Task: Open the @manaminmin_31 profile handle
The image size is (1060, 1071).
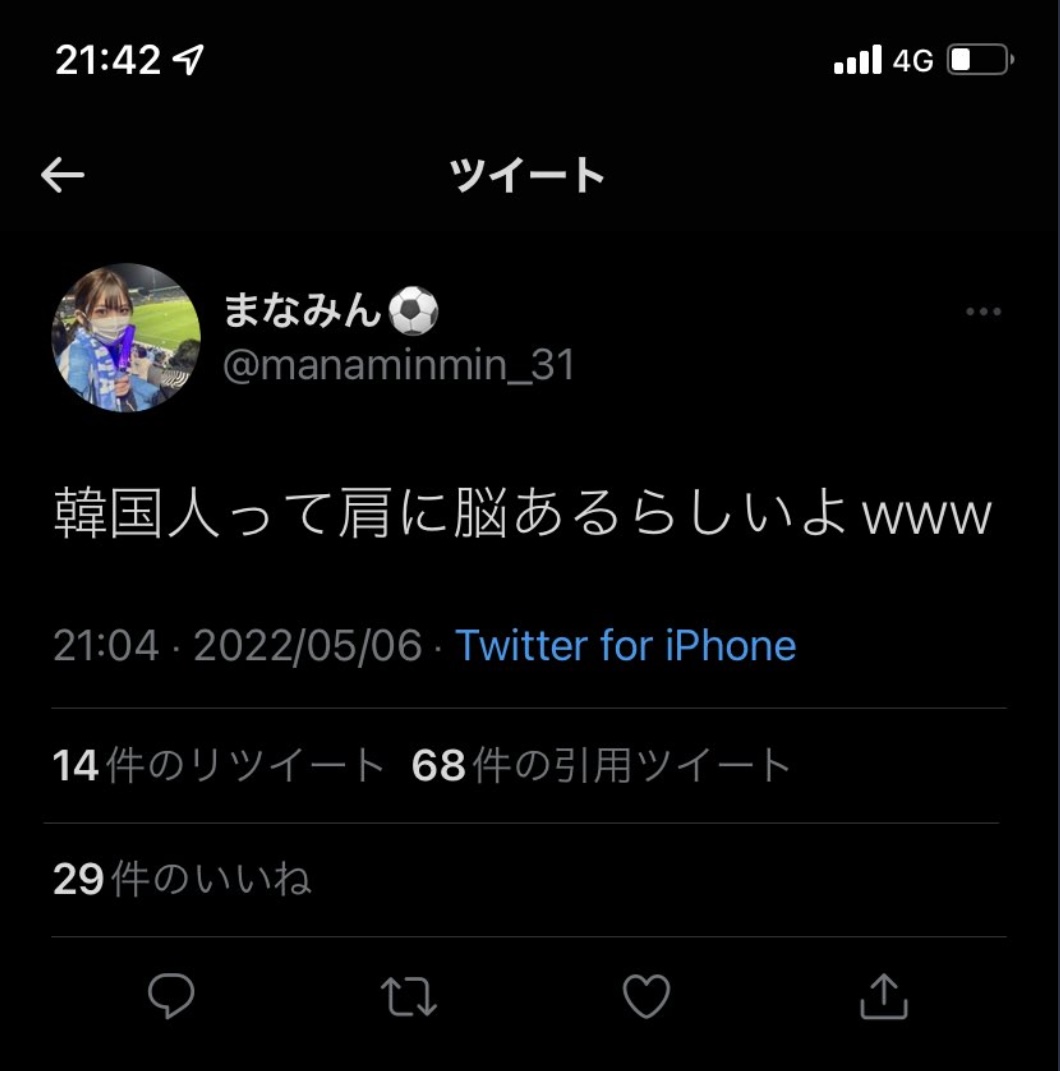Action: (398, 366)
